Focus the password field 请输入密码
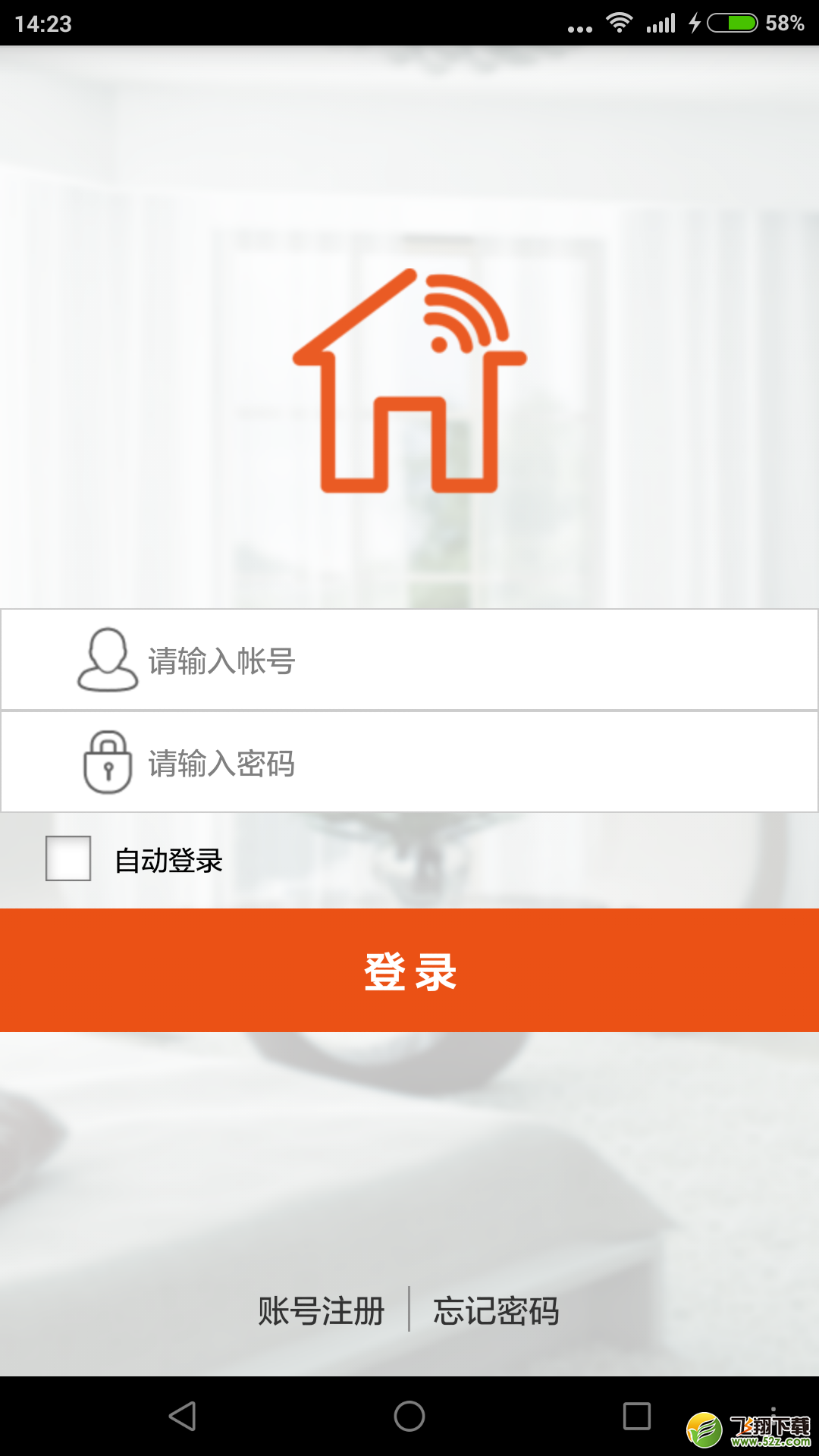819x1456 pixels. point(409,762)
